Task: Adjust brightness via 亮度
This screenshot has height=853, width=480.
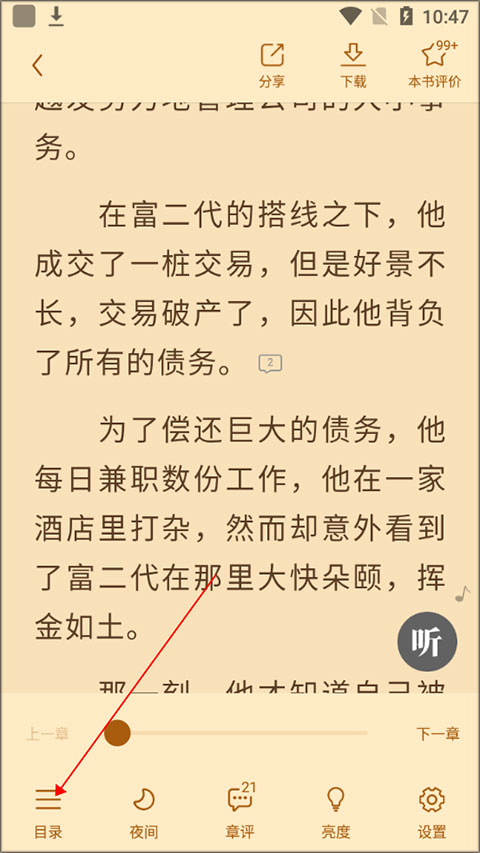Action: (336, 814)
